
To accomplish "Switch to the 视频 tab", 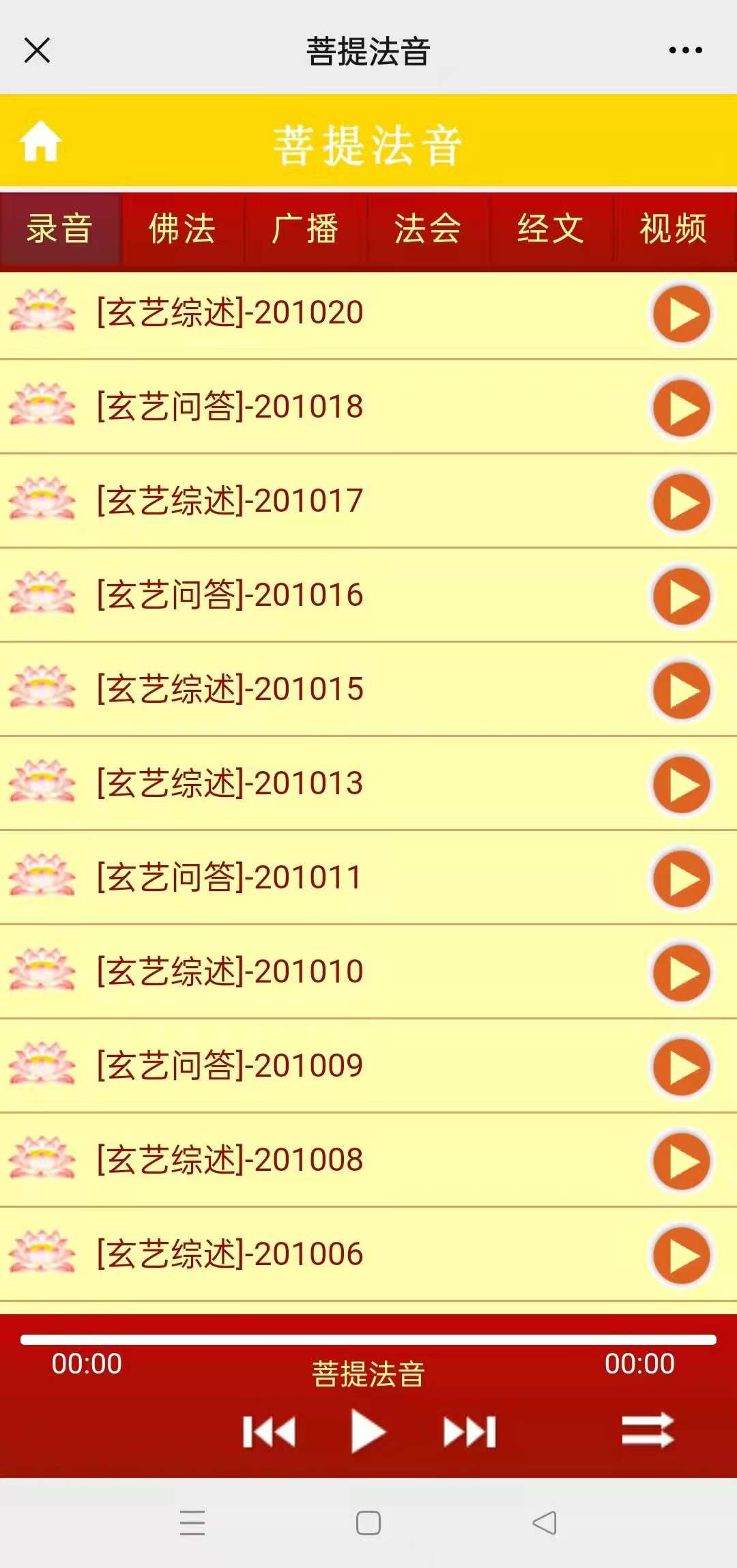I will [x=674, y=229].
